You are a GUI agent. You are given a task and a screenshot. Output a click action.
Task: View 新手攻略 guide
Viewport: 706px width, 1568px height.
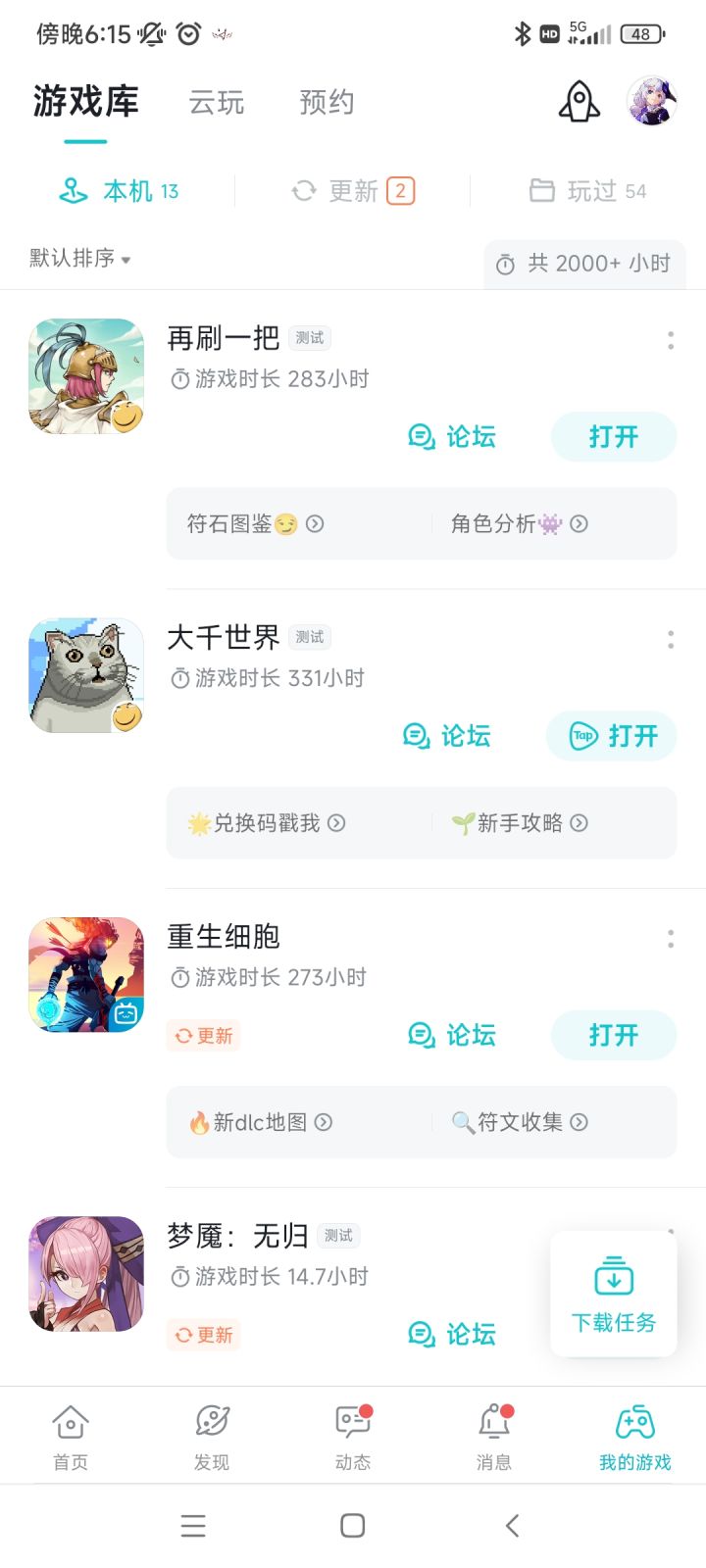pos(520,823)
